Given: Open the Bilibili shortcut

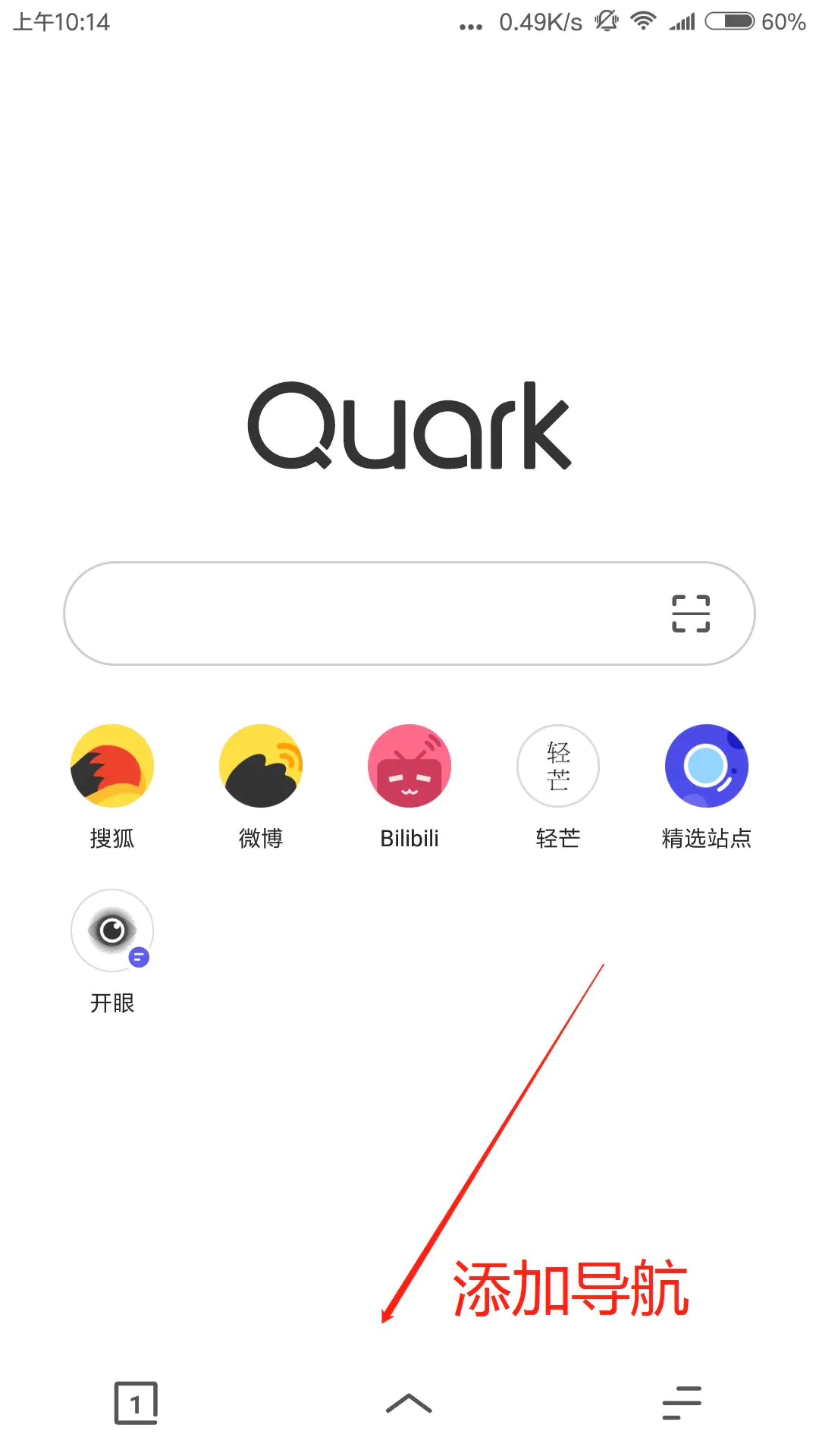Looking at the screenshot, I should coord(409,766).
